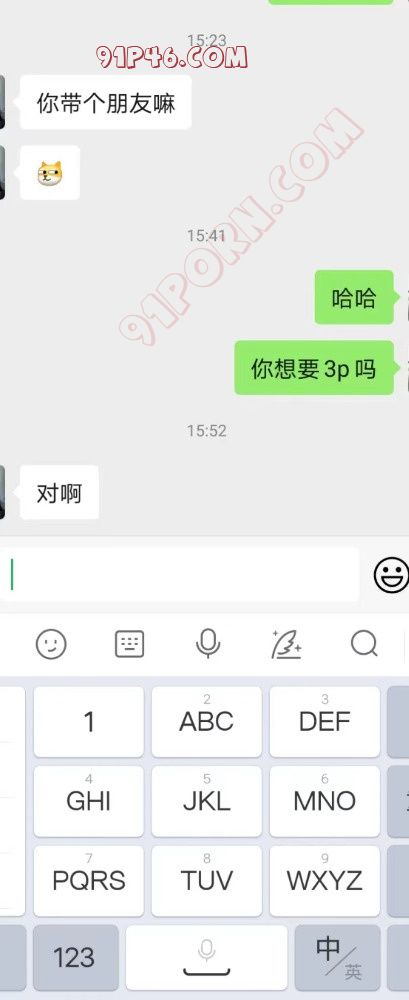Open the handwriting feather tool
Image resolution: width=409 pixels, height=1000 pixels.
[286, 644]
